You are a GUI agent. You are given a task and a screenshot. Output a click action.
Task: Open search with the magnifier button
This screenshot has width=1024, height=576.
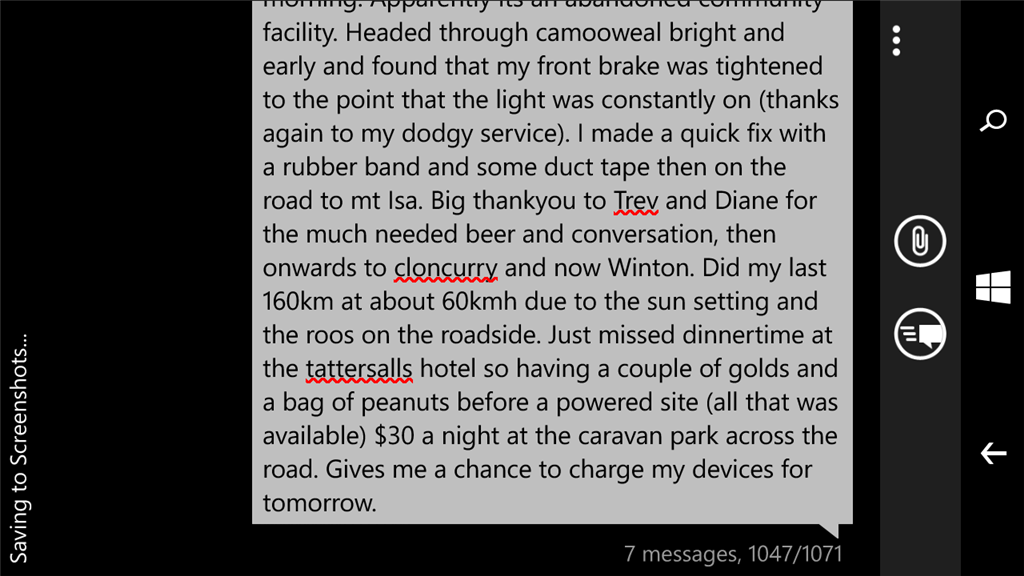click(x=993, y=122)
